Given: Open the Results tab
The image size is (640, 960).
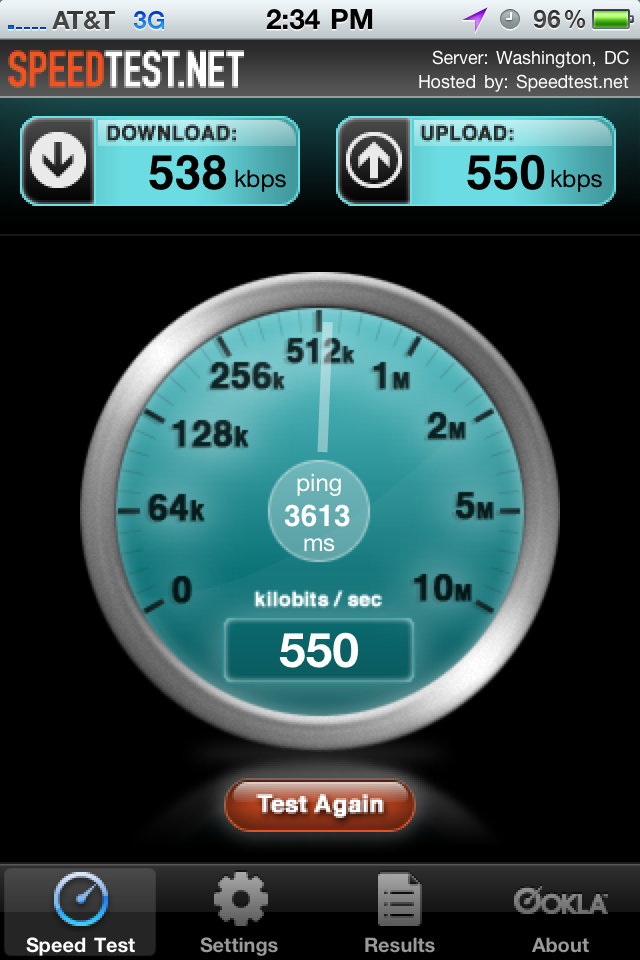Looking at the screenshot, I should click(x=399, y=913).
